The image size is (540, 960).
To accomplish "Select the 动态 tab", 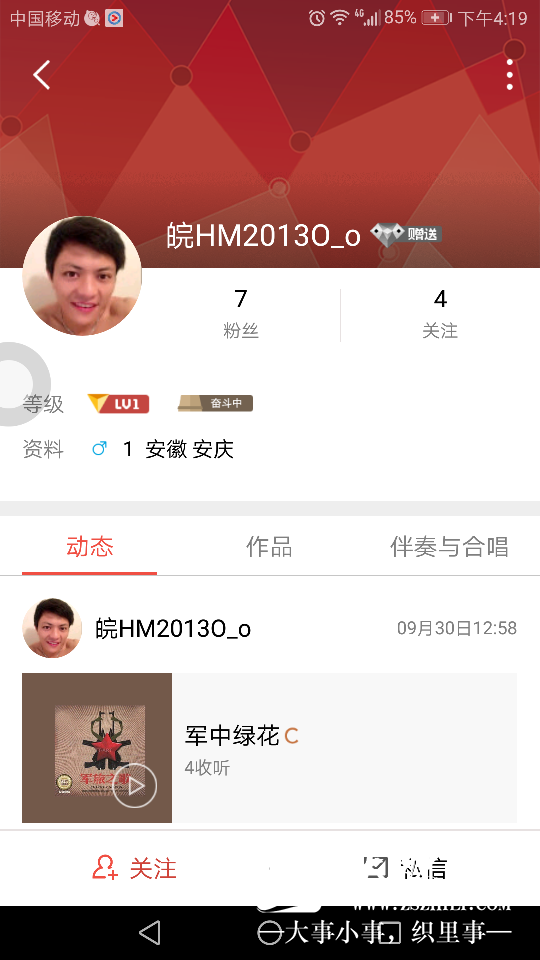I will click(89, 547).
